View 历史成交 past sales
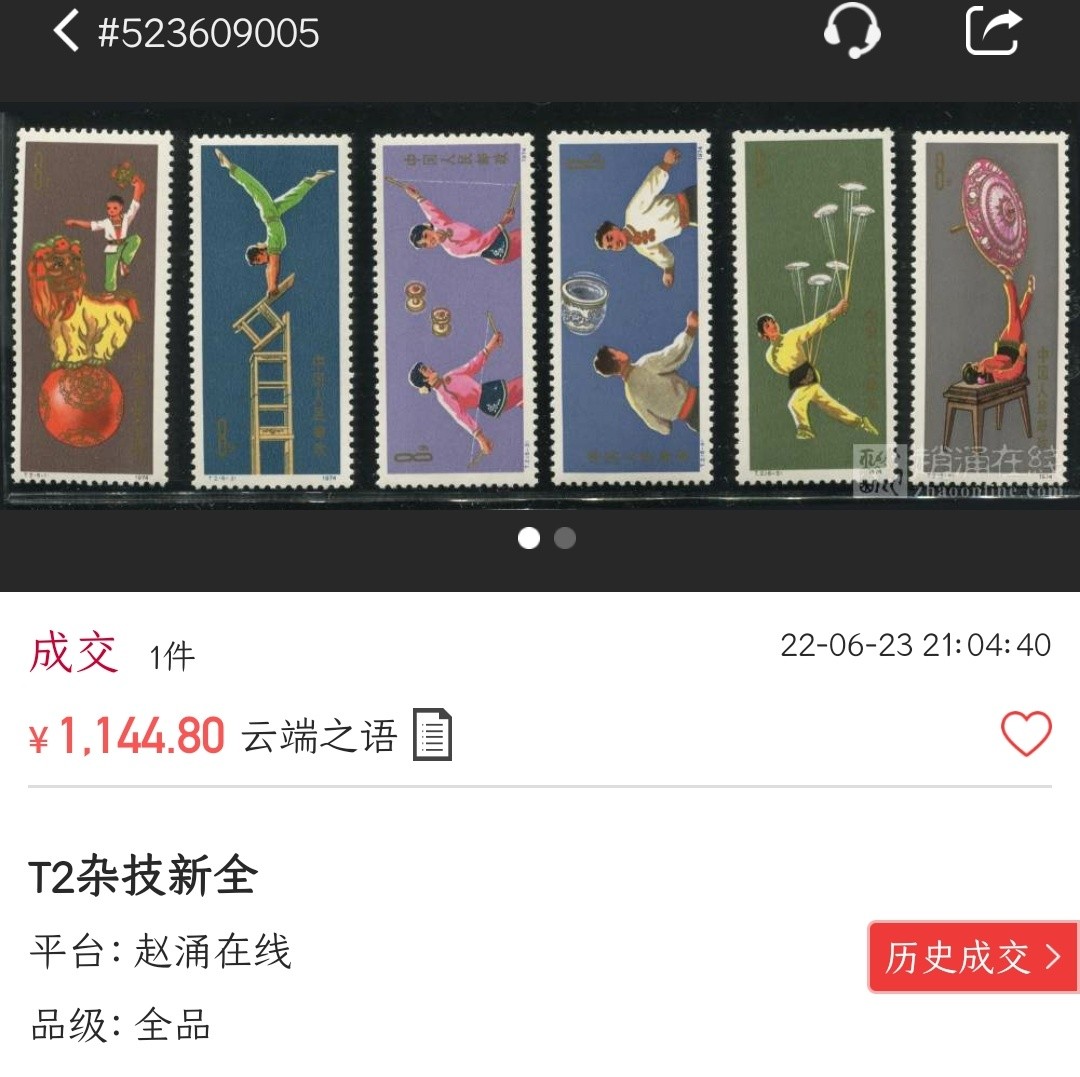Viewport: 1080px width, 1077px height. (972, 957)
